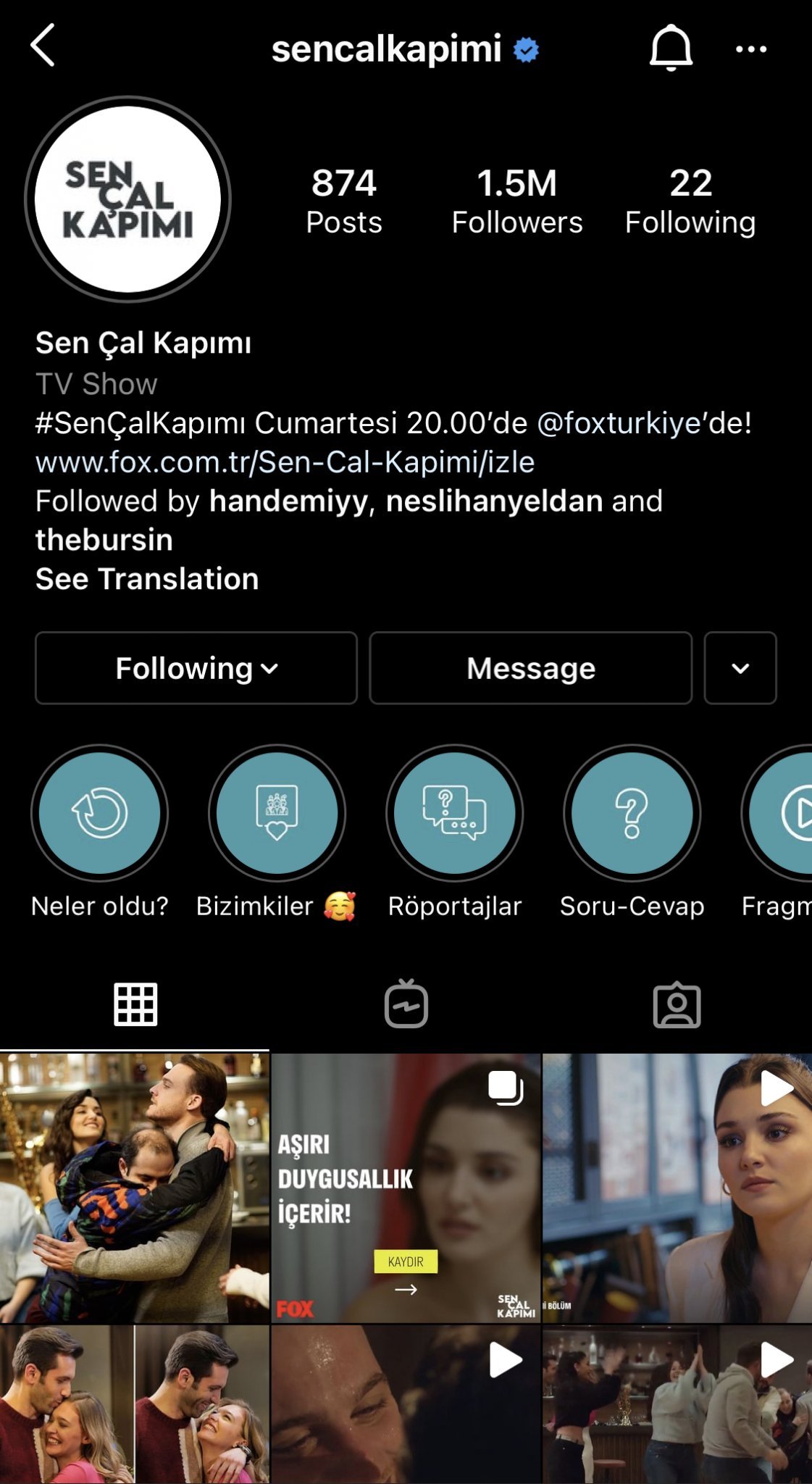The width and height of the screenshot is (812, 1484).
Task: Expand suggested accounts chevron button
Action: coord(740,668)
